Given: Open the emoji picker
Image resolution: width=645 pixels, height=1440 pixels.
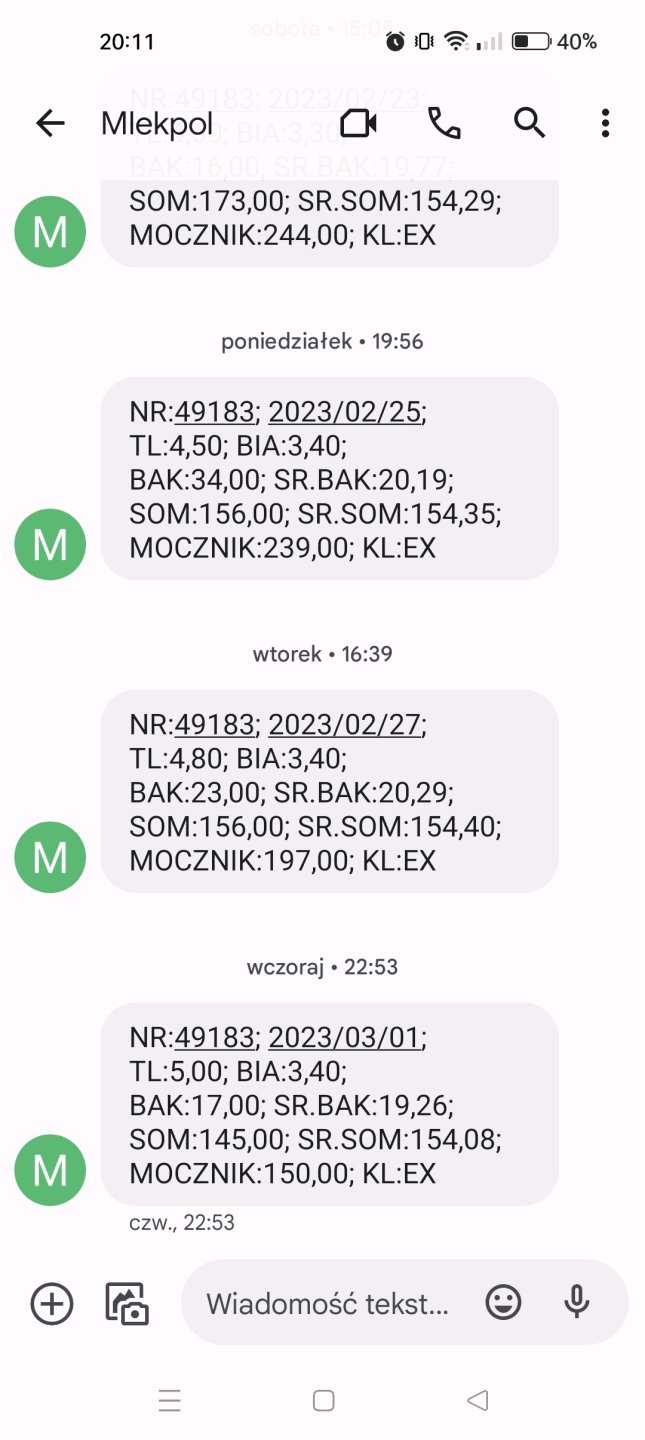Looking at the screenshot, I should tap(503, 1302).
